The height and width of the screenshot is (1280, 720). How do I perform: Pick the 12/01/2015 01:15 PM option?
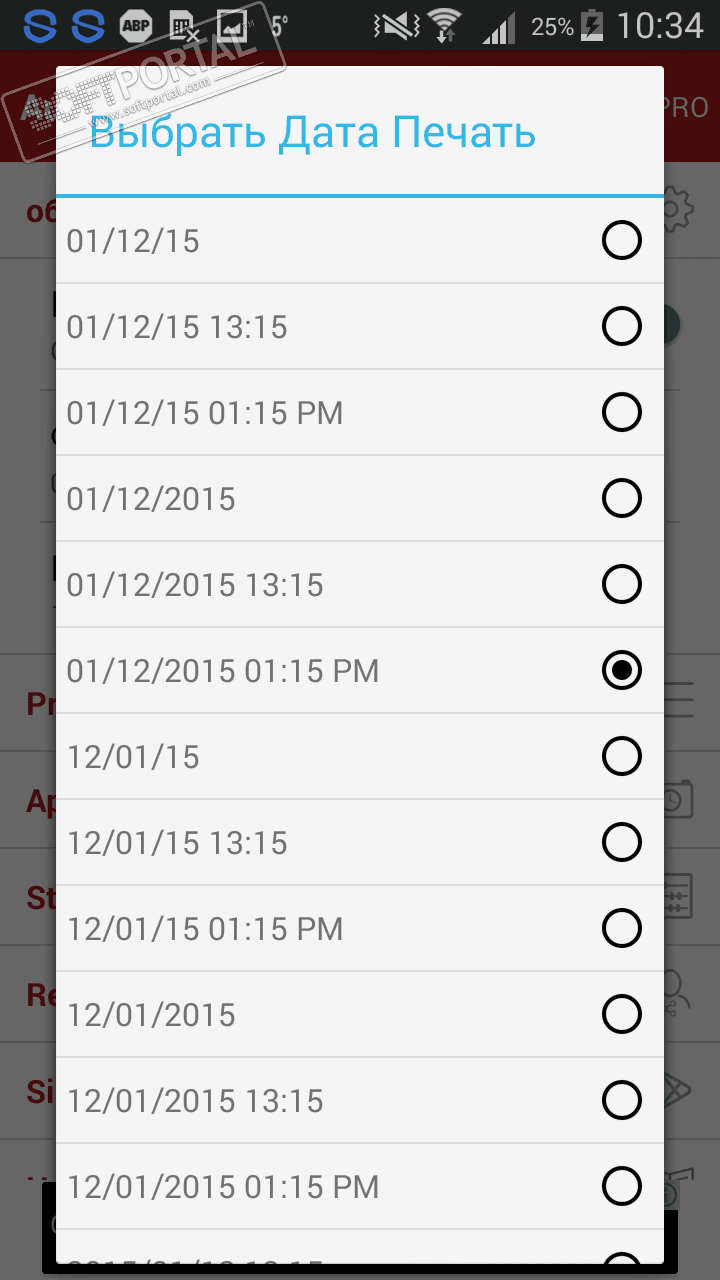click(x=360, y=1187)
